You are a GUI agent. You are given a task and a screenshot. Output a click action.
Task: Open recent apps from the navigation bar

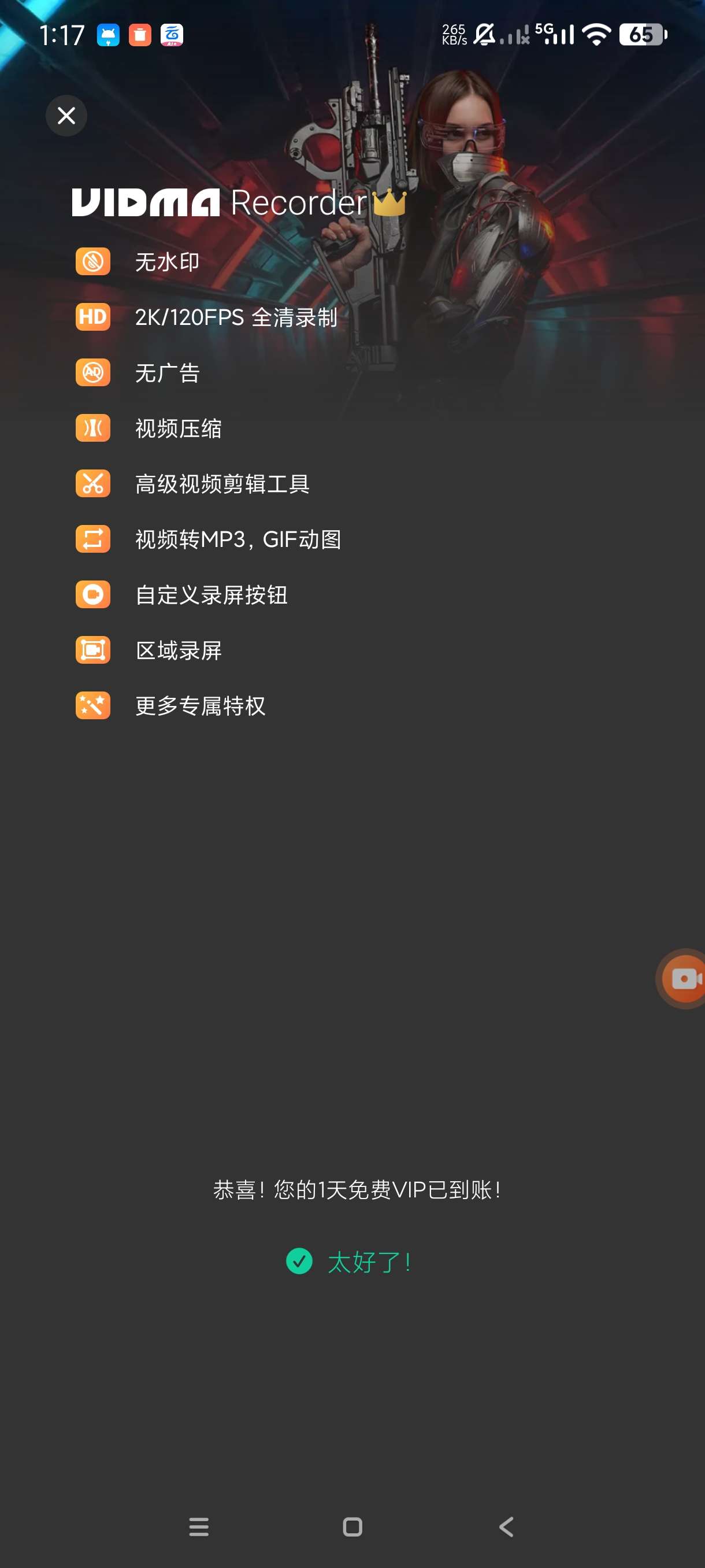click(x=199, y=1526)
